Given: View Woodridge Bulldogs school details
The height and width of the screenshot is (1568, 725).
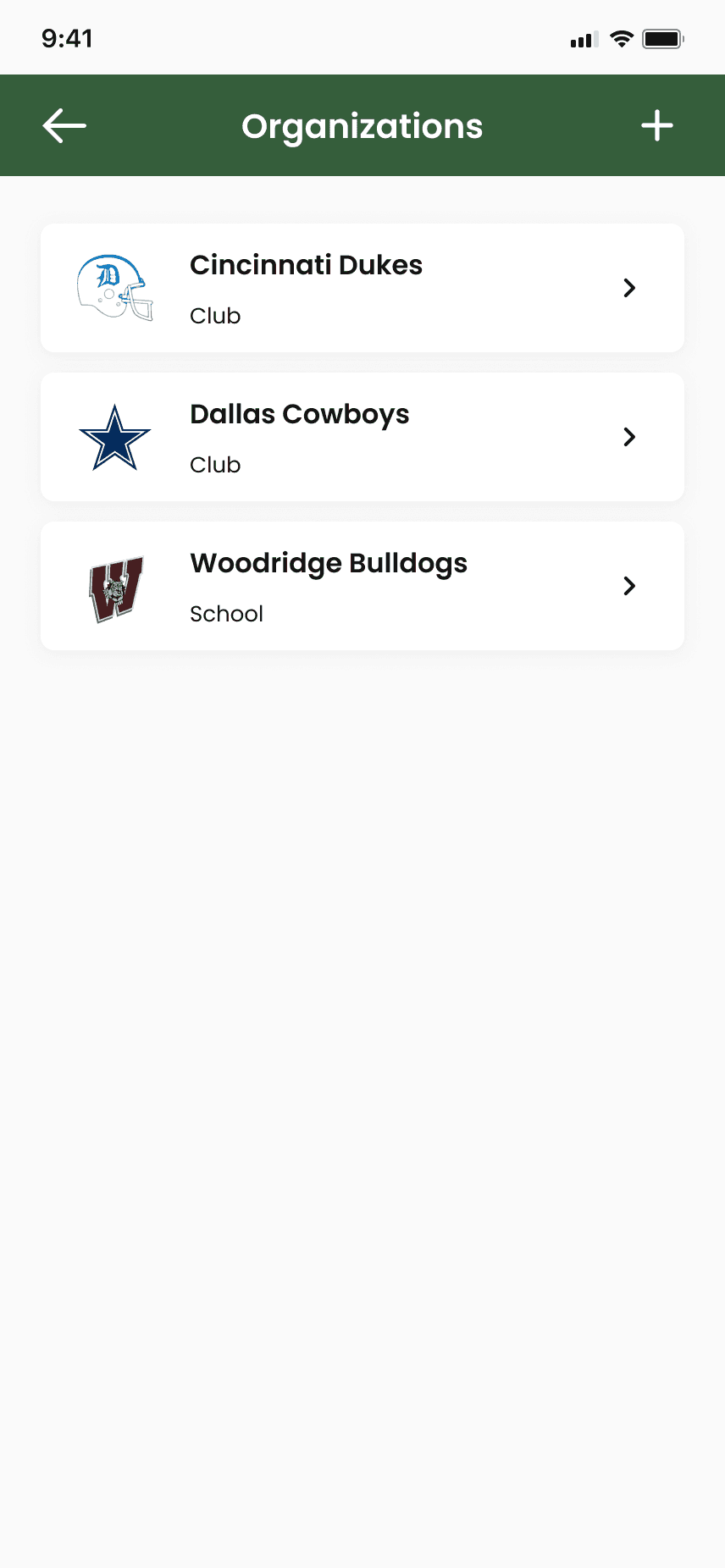Looking at the screenshot, I should point(362,586).
